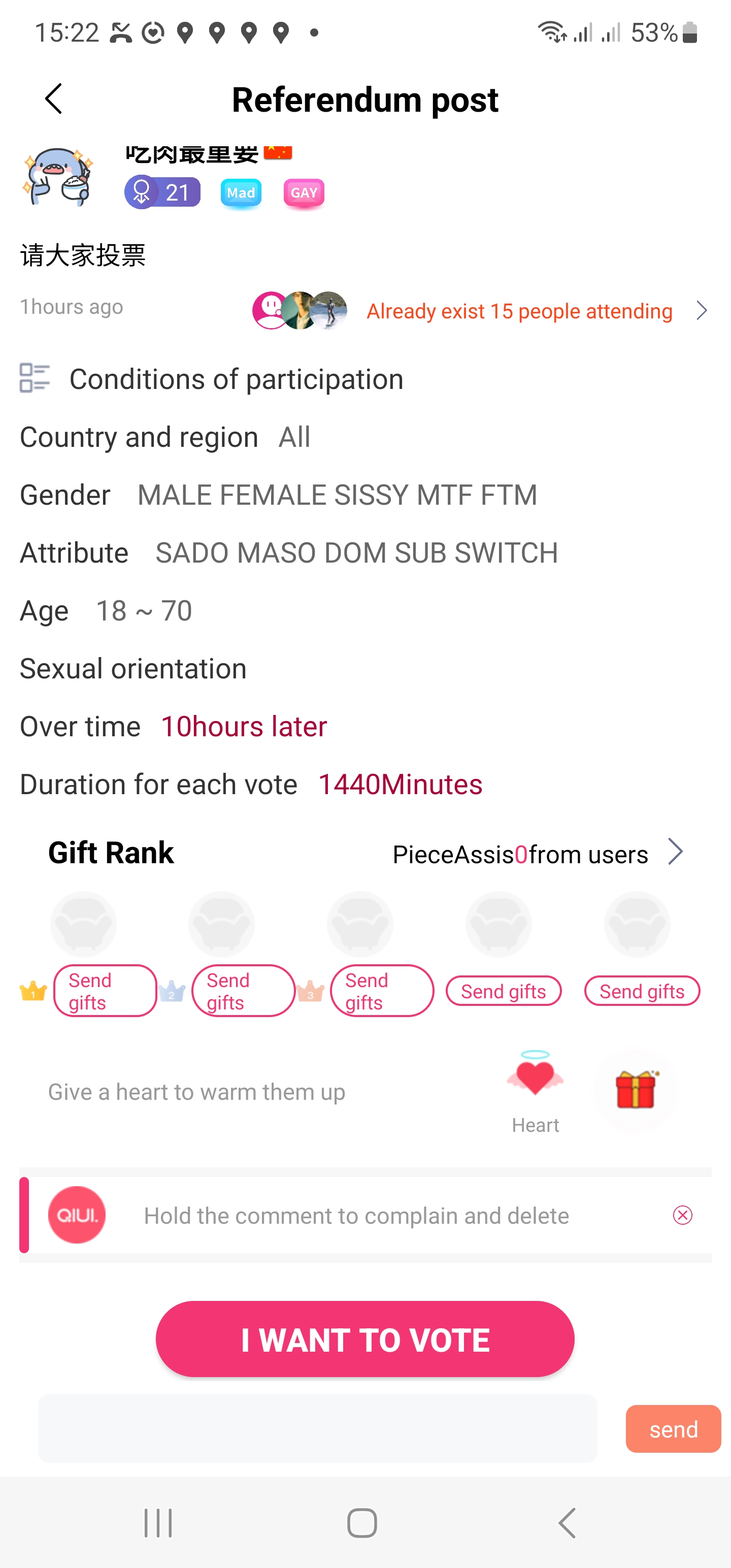Open the Gift Rank list
Screen dimensions: 731x1568
(674, 852)
